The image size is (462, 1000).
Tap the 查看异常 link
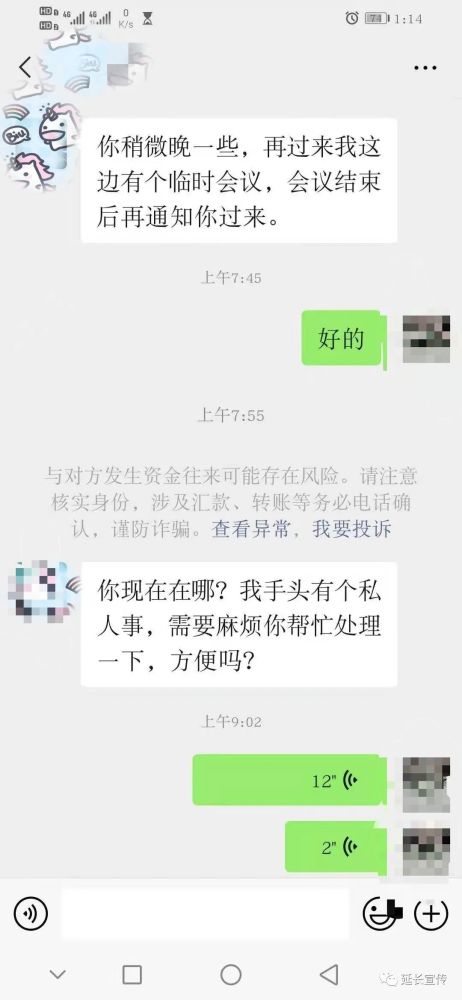pos(251,529)
